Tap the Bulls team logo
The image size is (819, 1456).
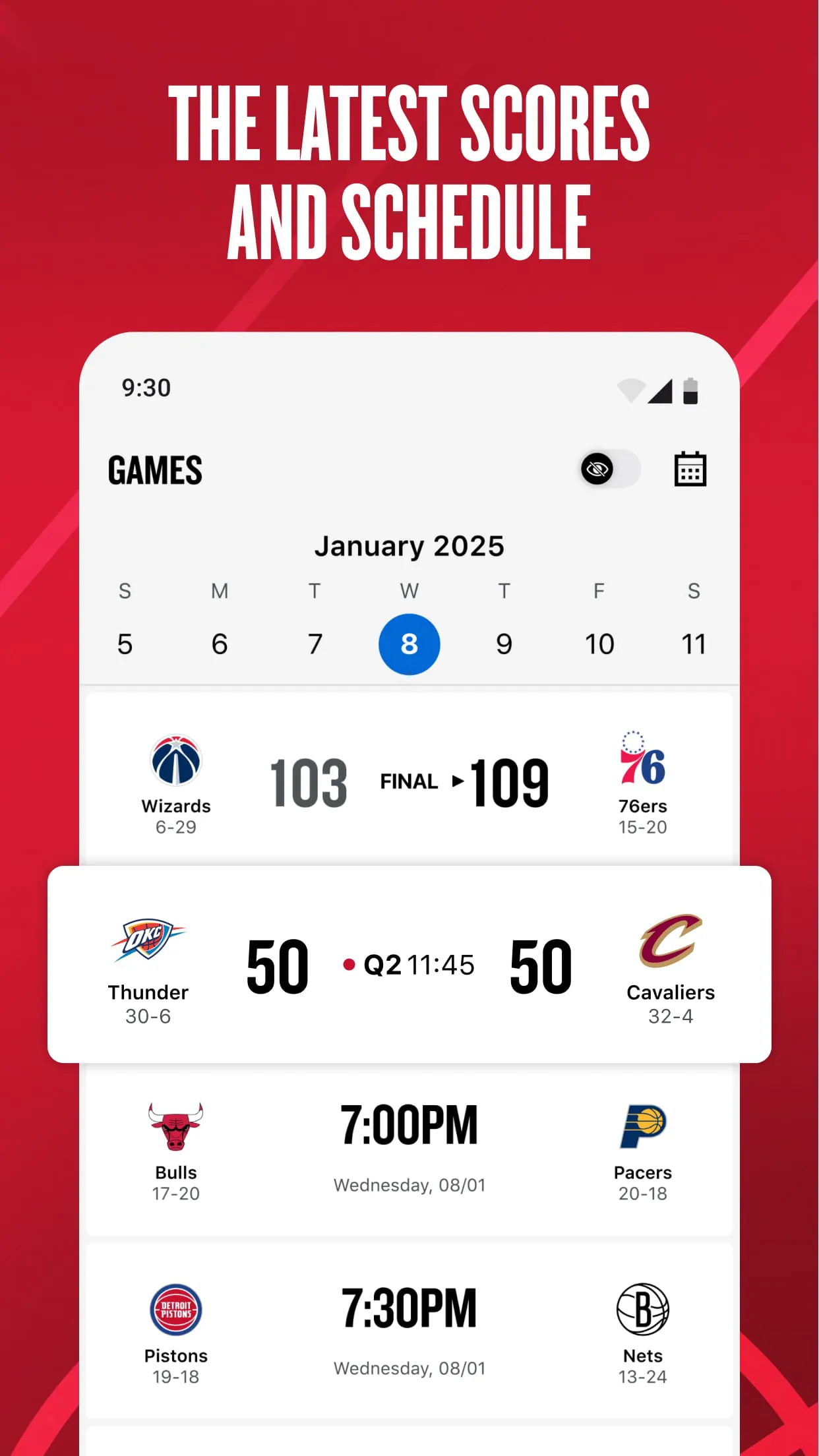click(175, 1124)
